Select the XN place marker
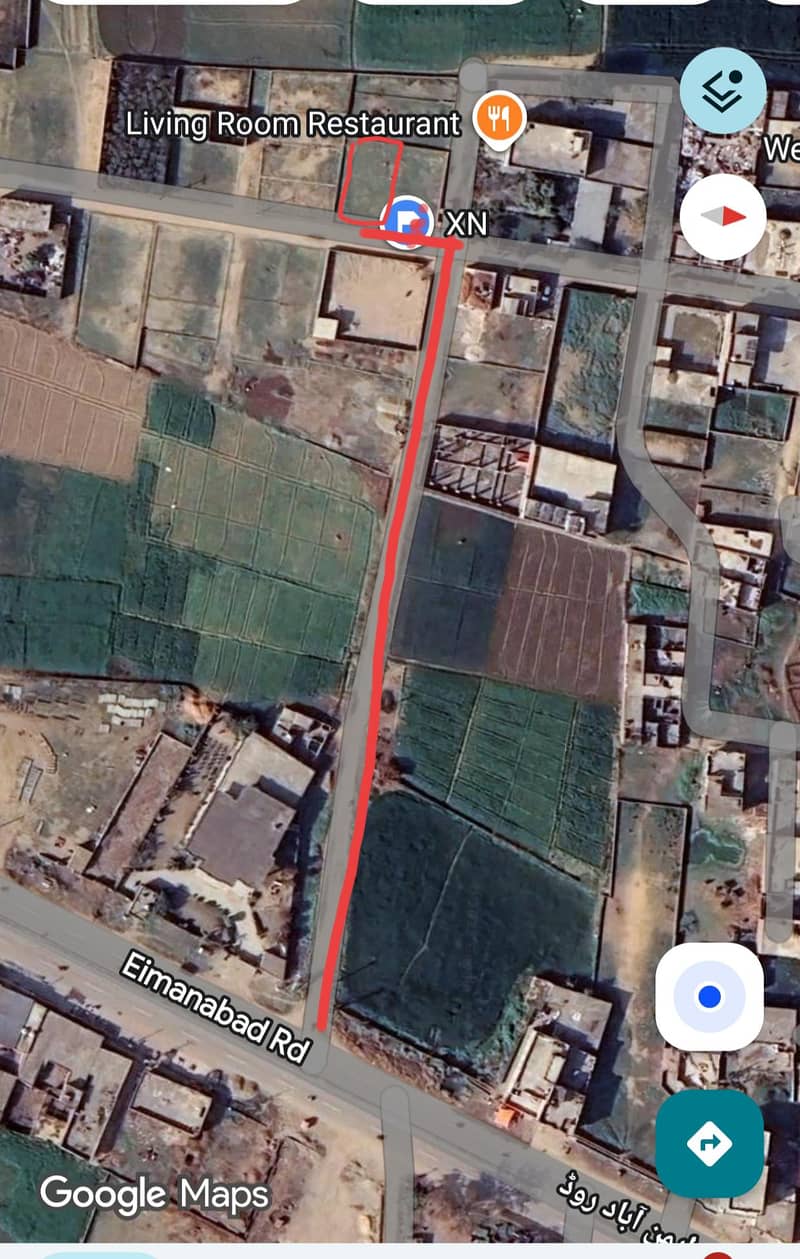 407,222
